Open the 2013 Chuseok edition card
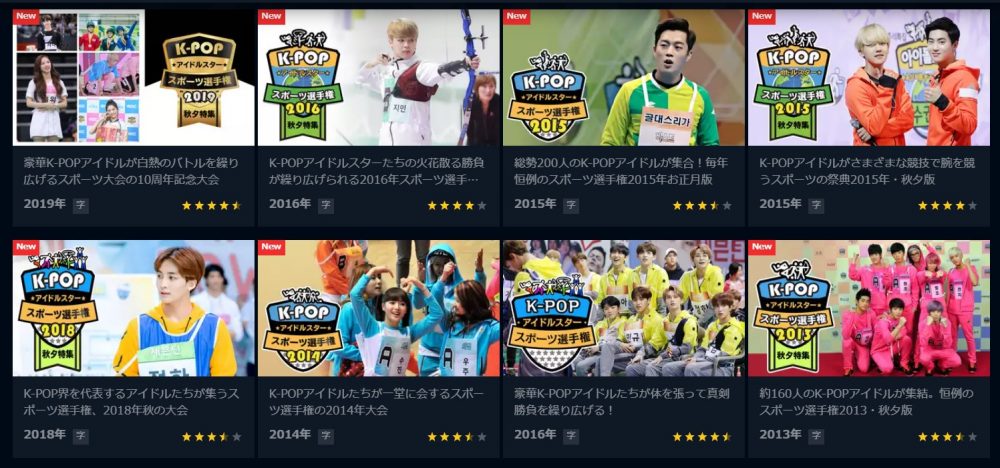Image resolution: width=1000 pixels, height=468 pixels. [x=868, y=308]
